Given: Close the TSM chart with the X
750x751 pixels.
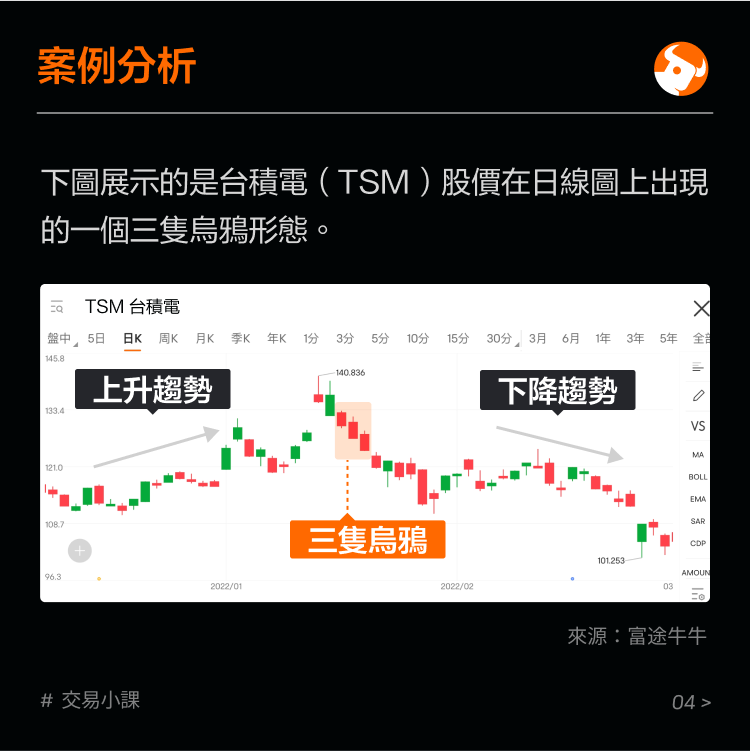Looking at the screenshot, I should pos(700,308).
